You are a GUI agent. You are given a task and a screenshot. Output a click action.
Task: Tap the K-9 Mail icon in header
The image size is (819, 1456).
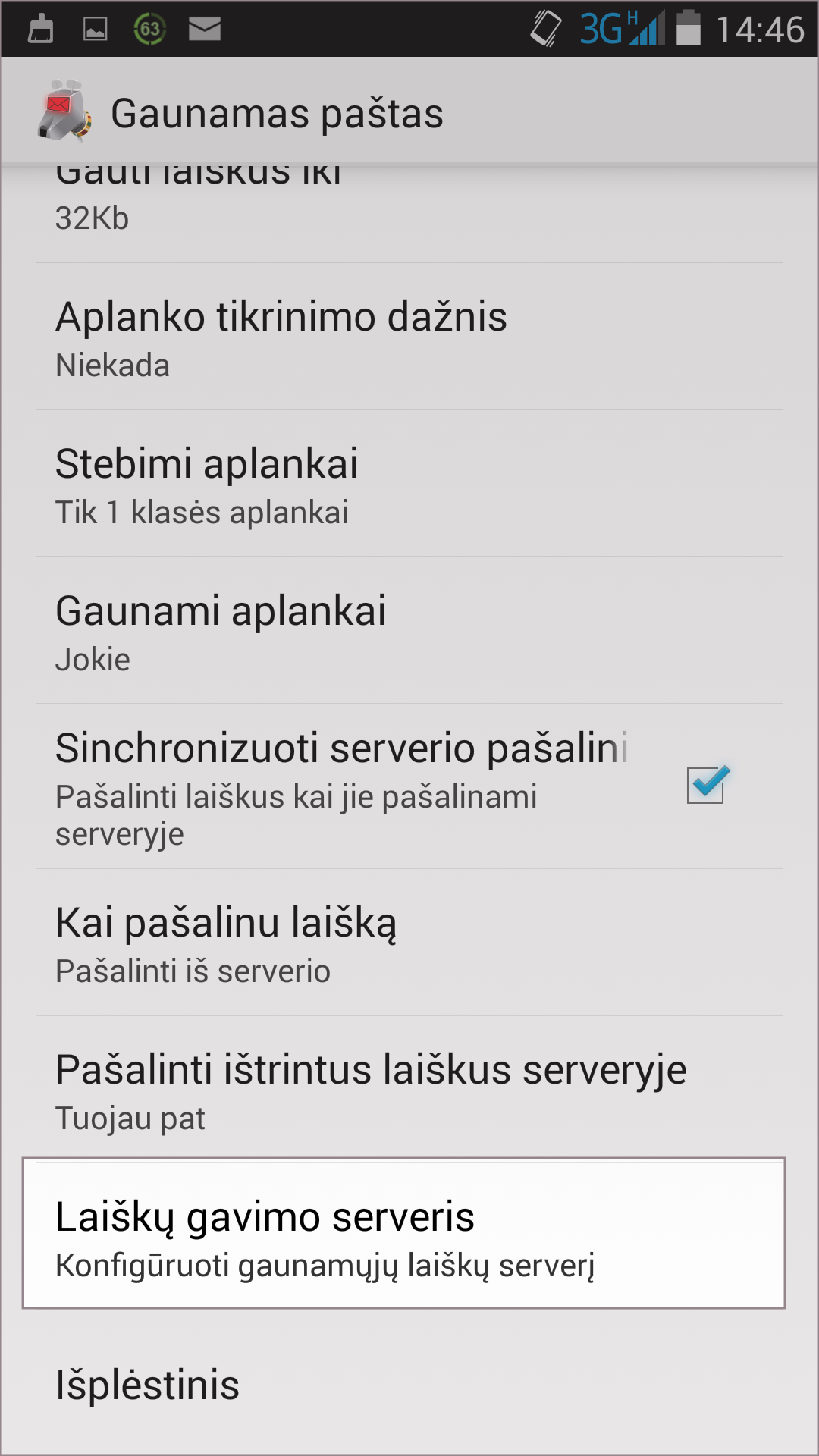[x=64, y=112]
